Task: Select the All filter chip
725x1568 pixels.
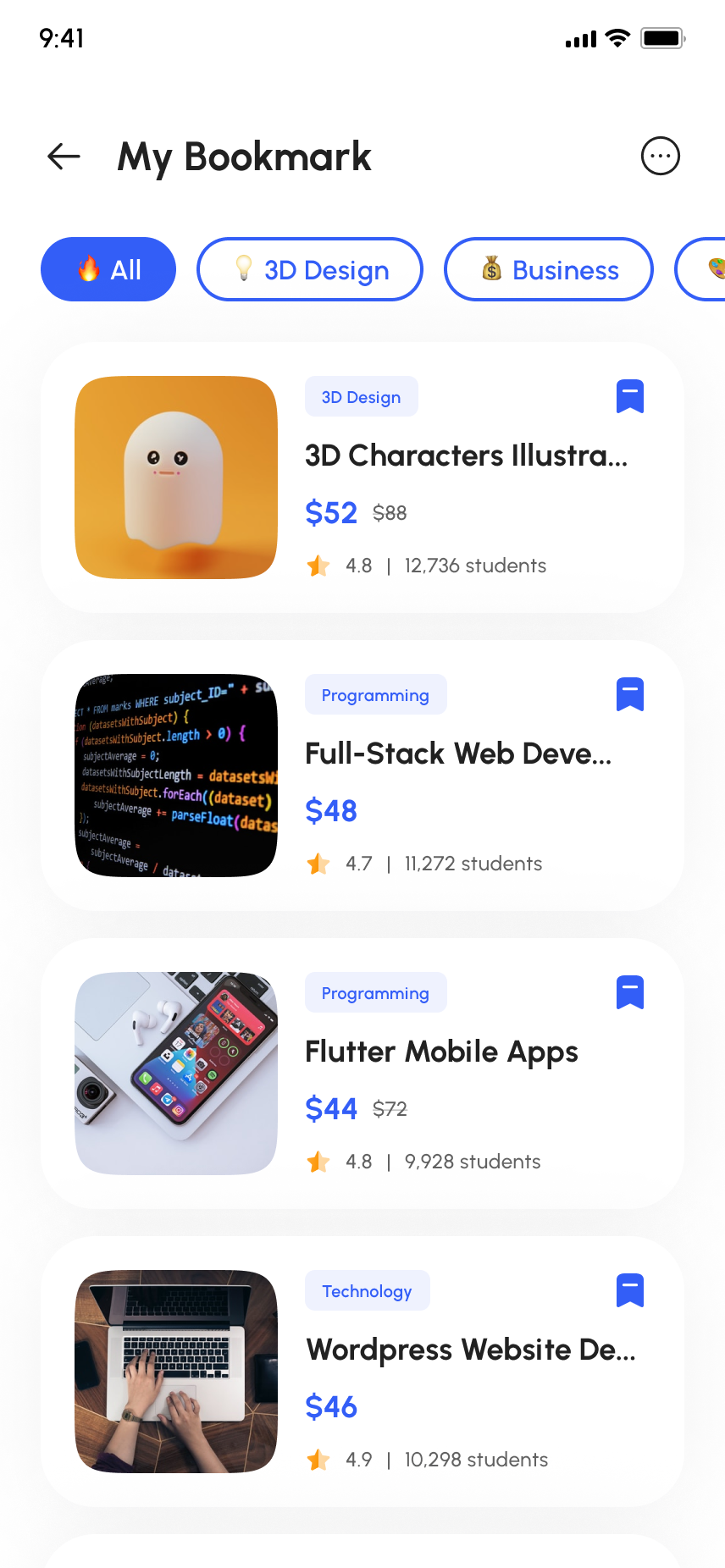Action: pos(108,269)
